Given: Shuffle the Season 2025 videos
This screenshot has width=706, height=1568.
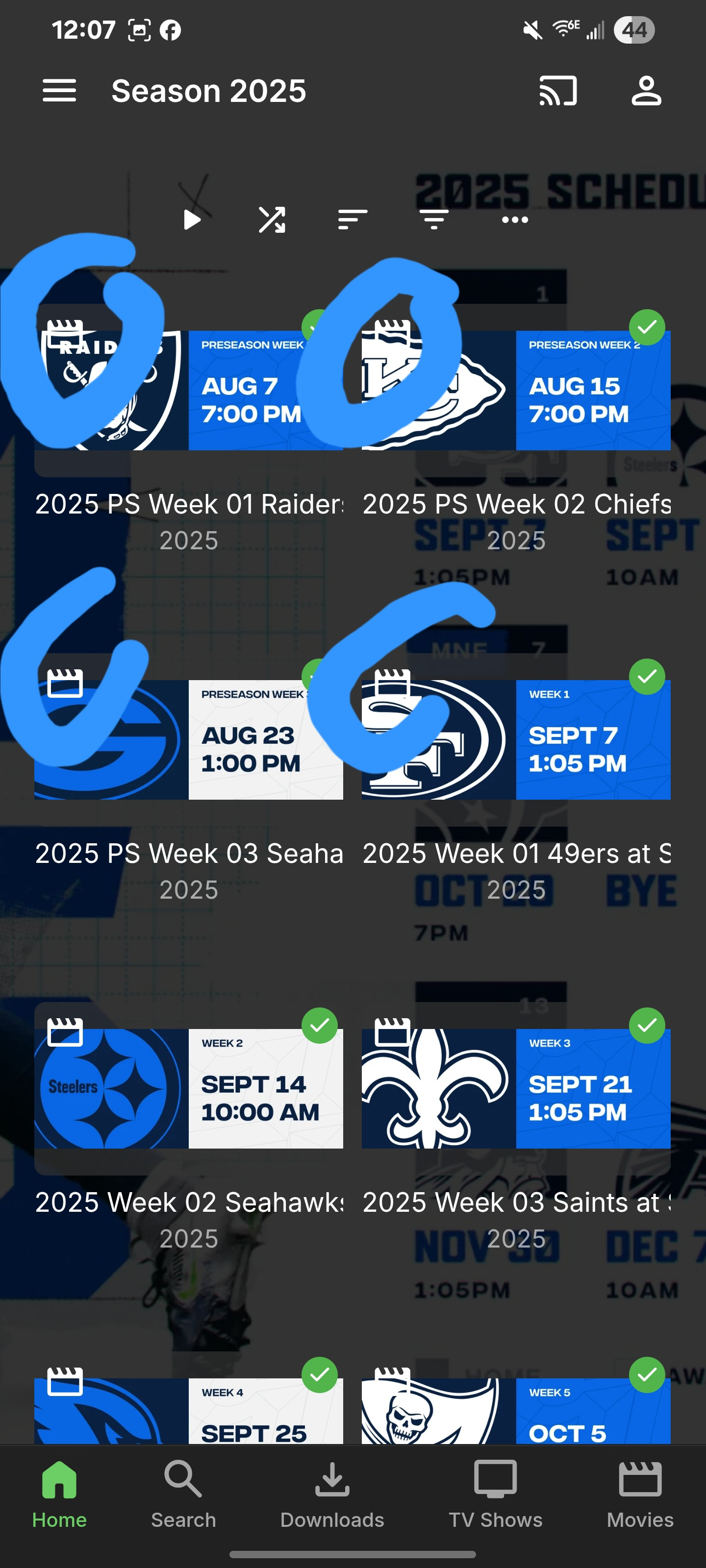Looking at the screenshot, I should coord(272,220).
